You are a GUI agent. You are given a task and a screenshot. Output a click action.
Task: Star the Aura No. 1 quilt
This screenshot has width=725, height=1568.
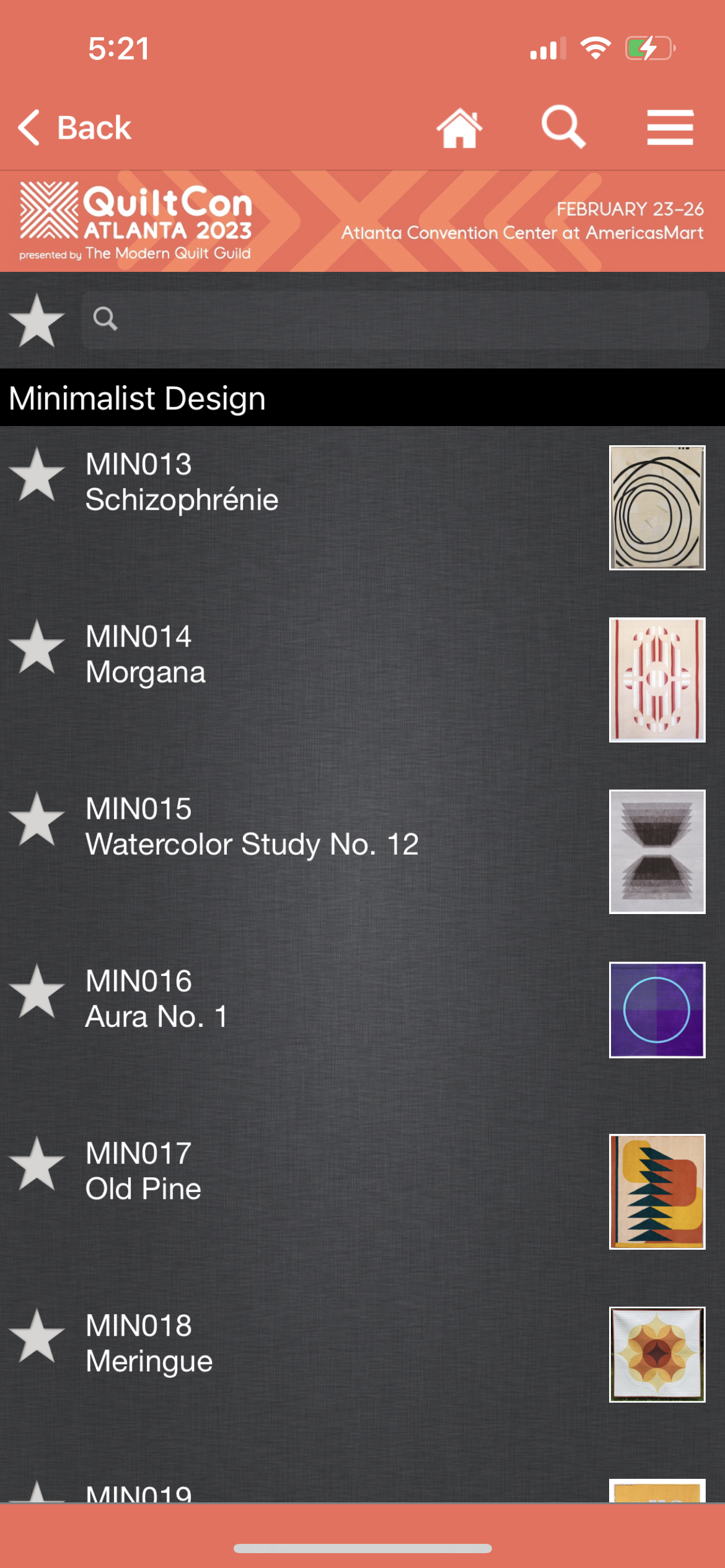(37, 992)
